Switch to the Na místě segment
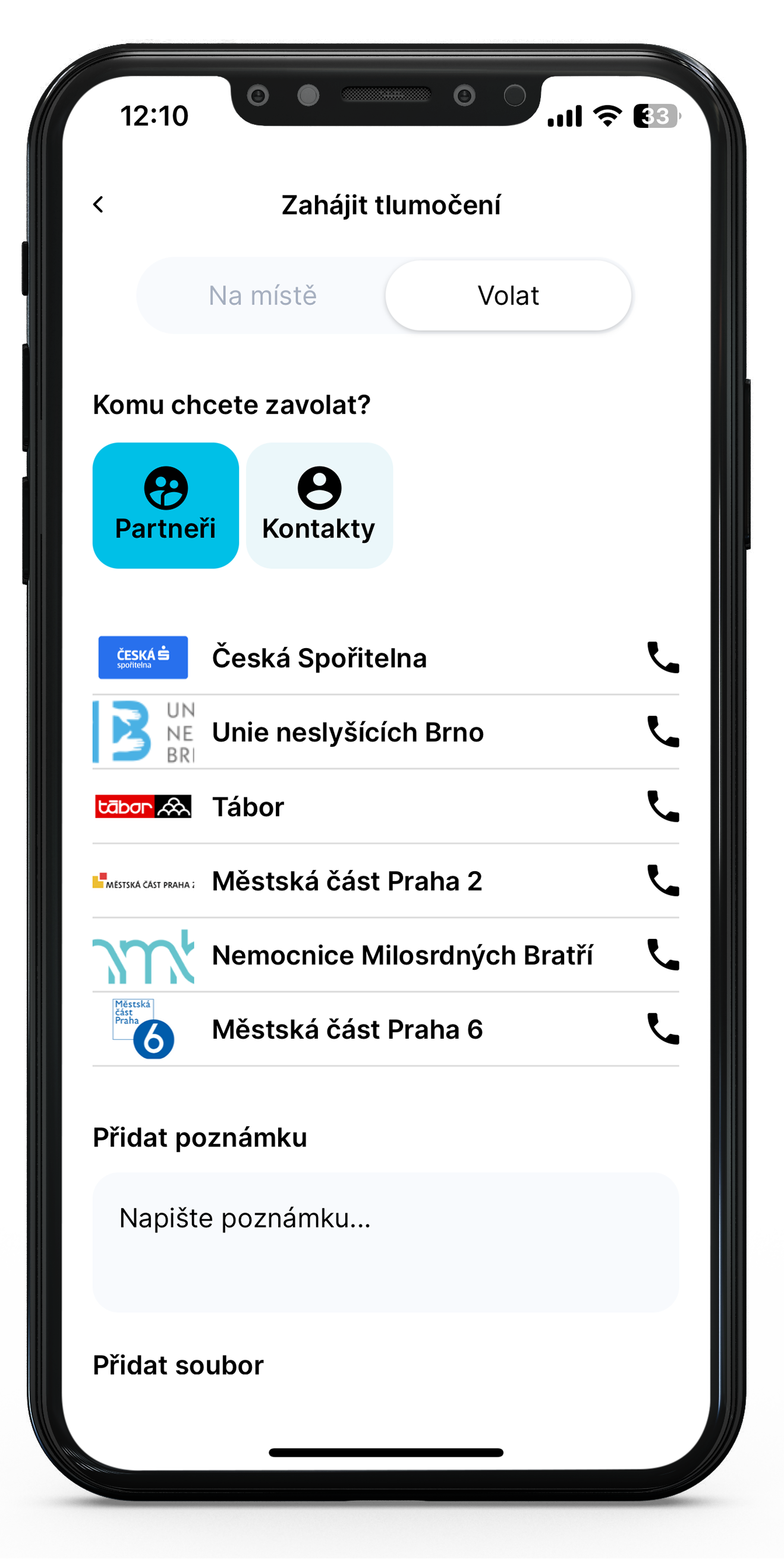 pyautogui.click(x=263, y=296)
